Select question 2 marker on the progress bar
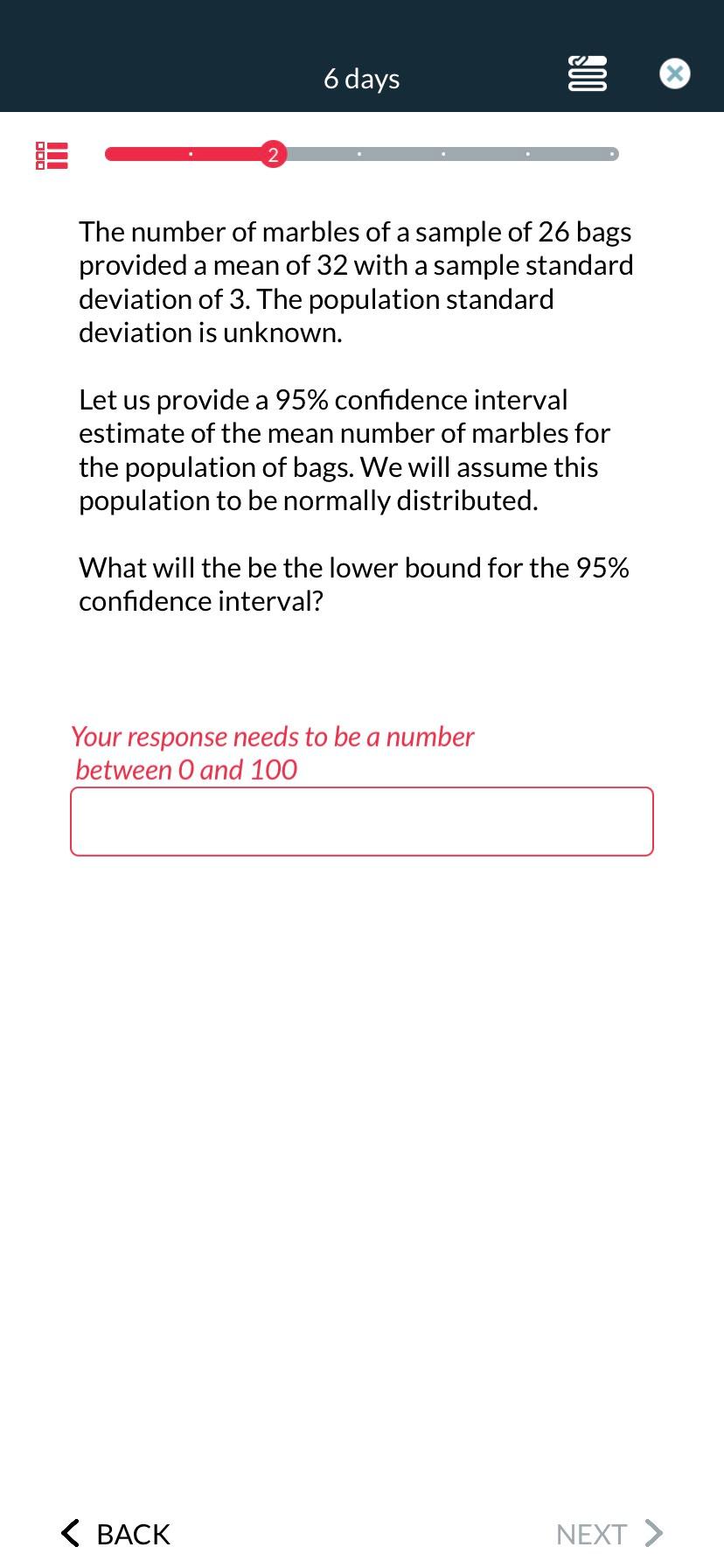The width and height of the screenshot is (724, 1568). tap(274, 155)
